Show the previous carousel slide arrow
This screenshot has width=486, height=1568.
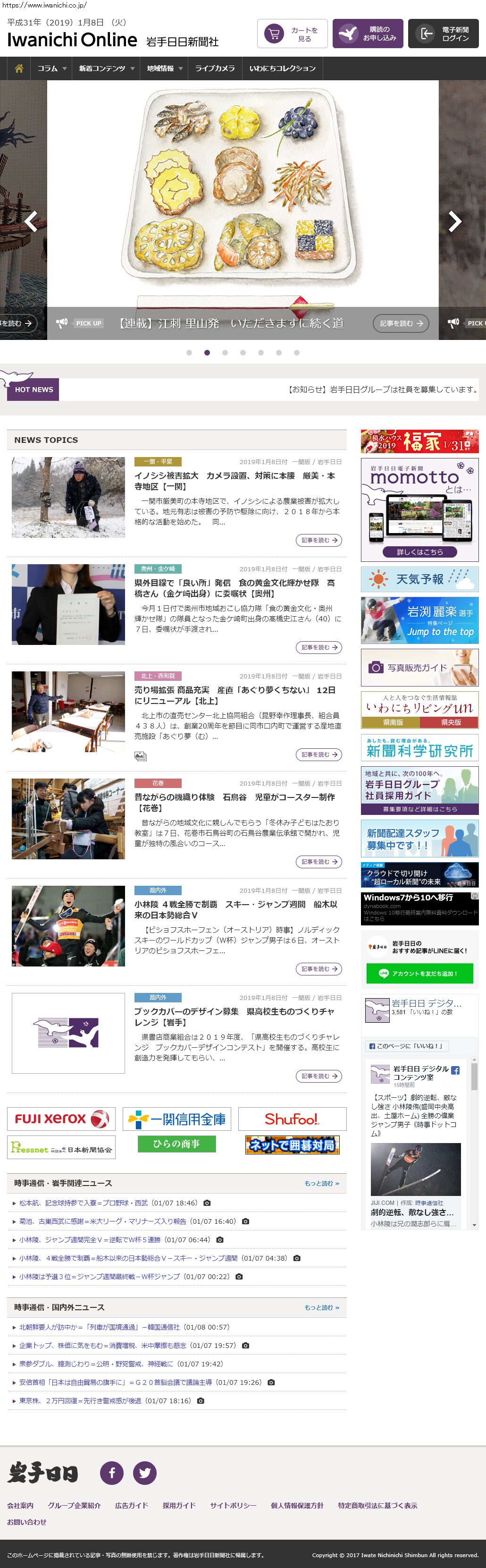[31, 221]
